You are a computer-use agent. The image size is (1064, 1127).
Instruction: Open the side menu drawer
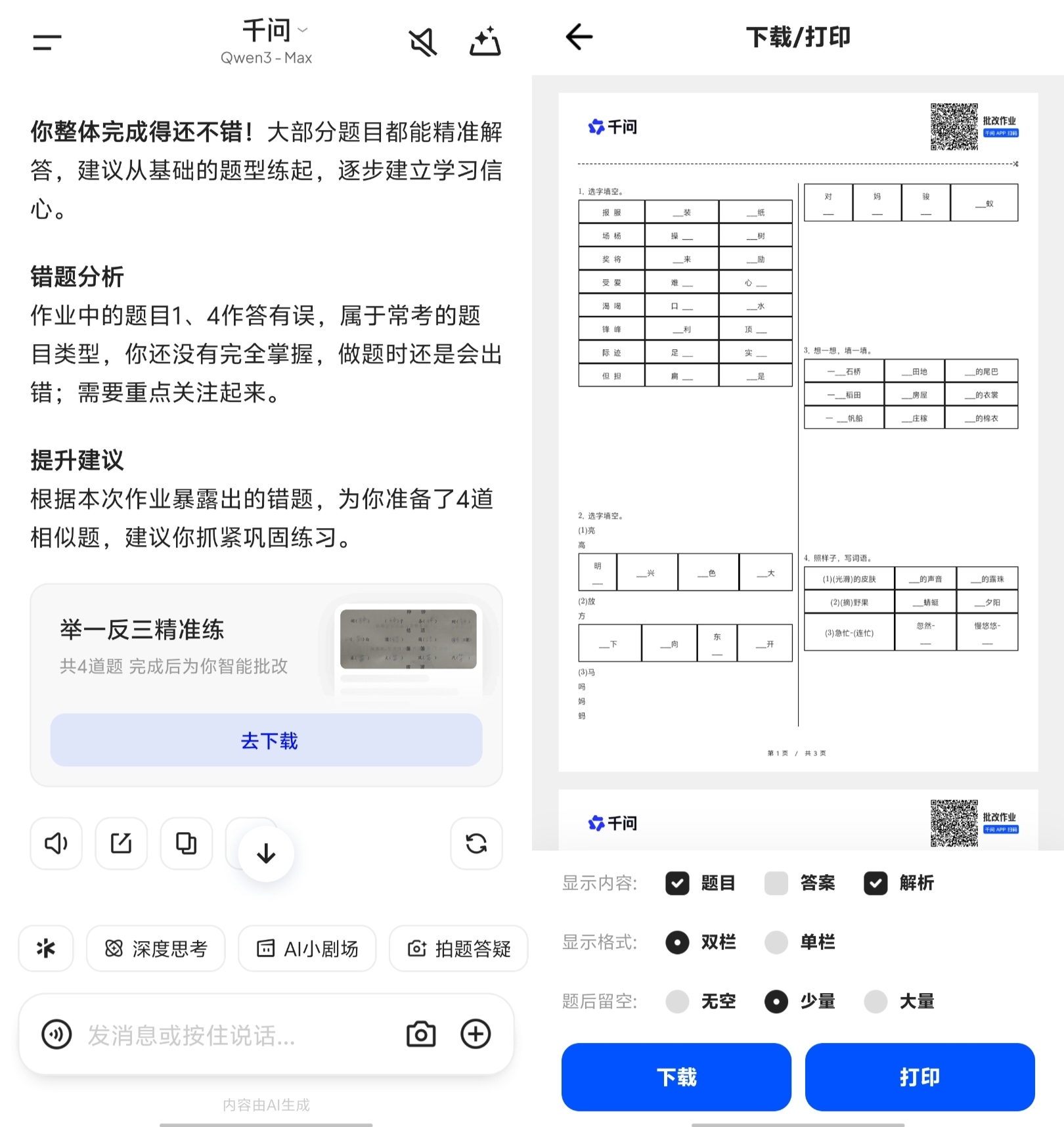tap(47, 43)
